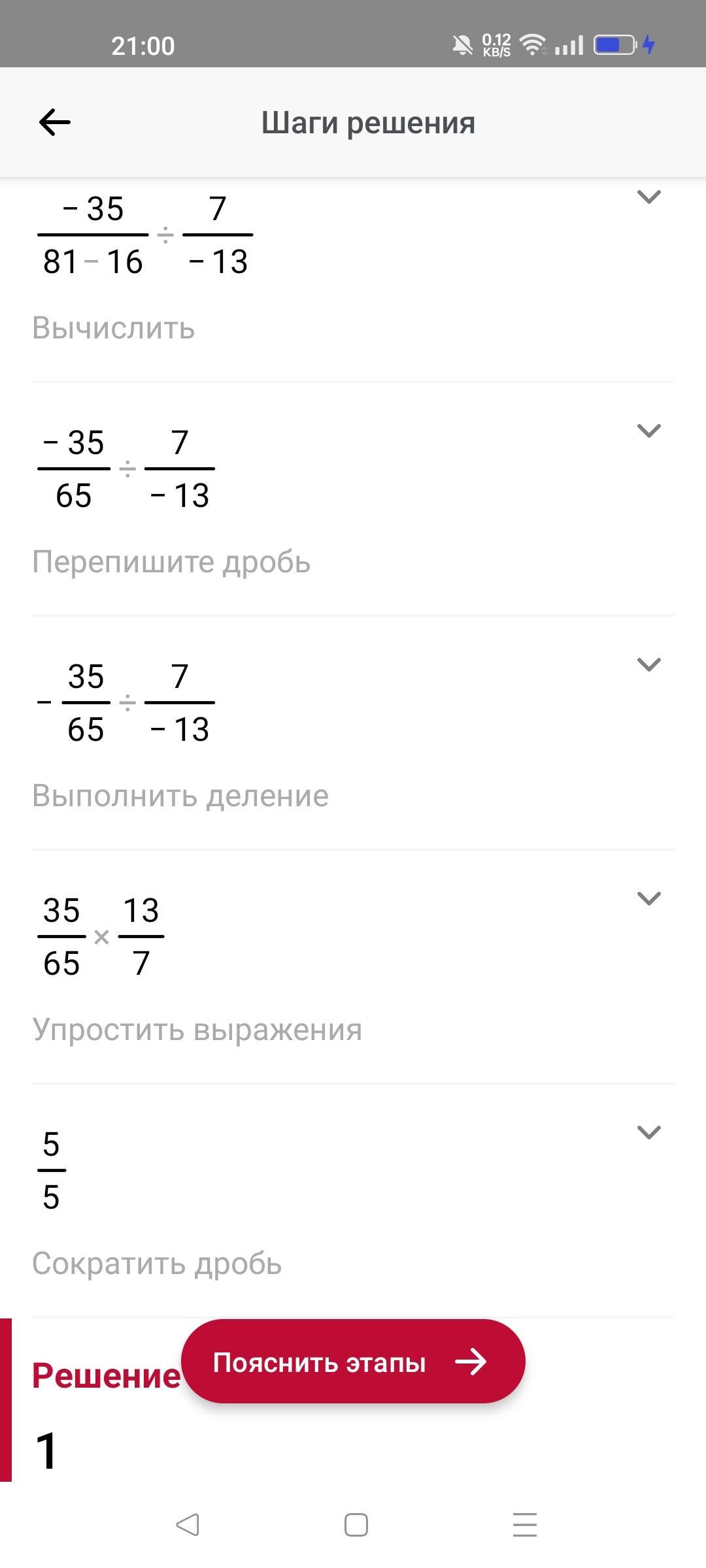Open recent apps from the navigation bar
Screen dimensions: 706x1568
click(x=525, y=1525)
